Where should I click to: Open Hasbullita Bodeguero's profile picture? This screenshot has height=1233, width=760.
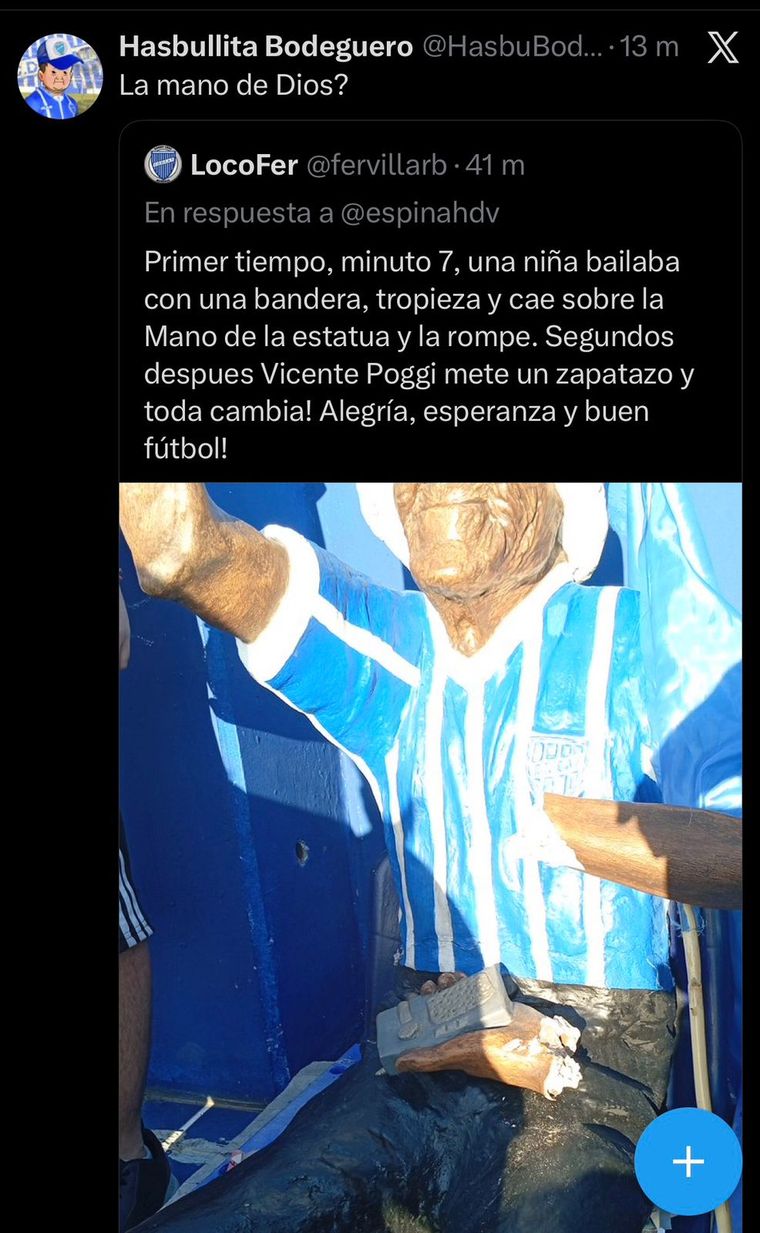click(x=60, y=77)
